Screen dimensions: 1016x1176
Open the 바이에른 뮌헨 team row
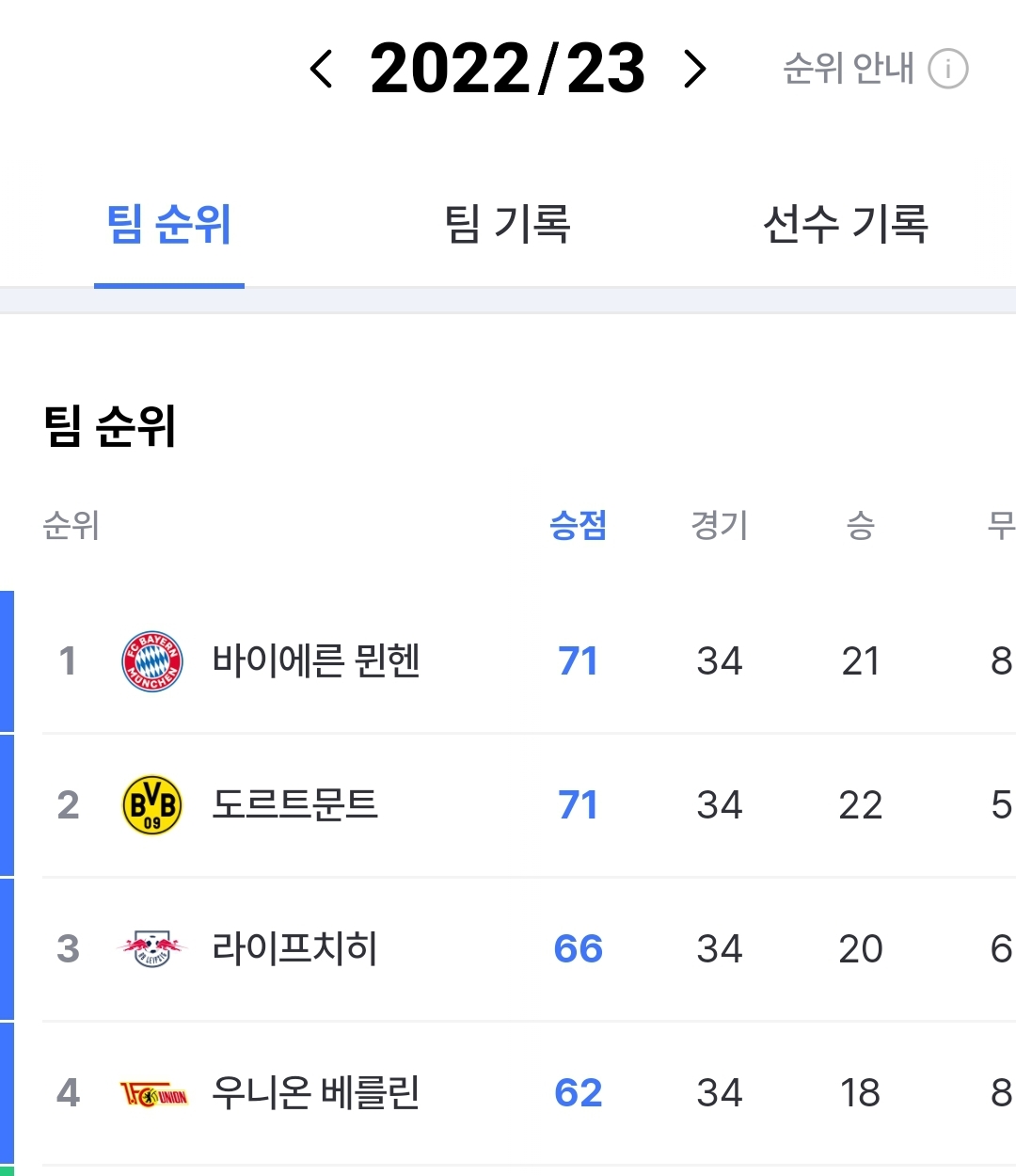[316, 661]
